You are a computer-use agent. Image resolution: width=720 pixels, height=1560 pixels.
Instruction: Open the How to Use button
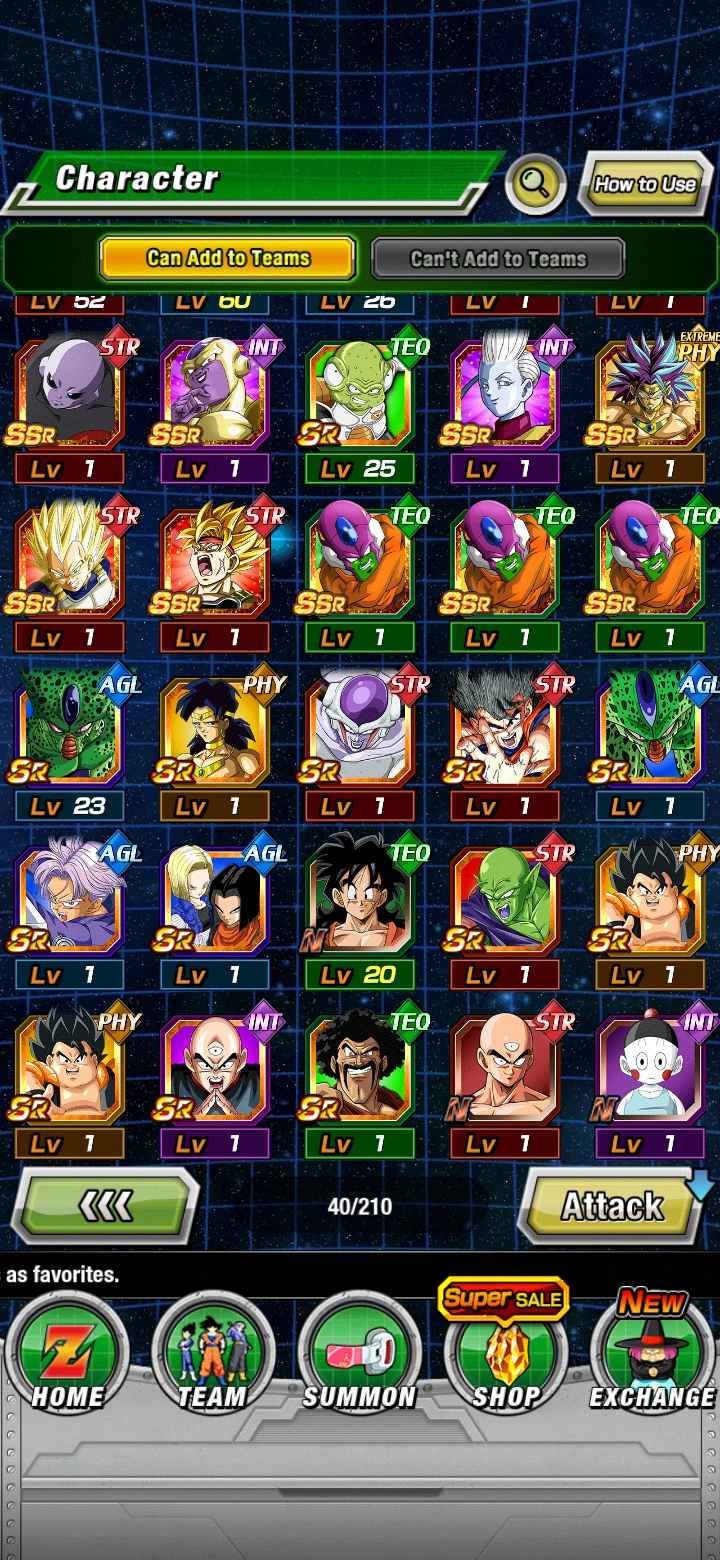point(645,184)
